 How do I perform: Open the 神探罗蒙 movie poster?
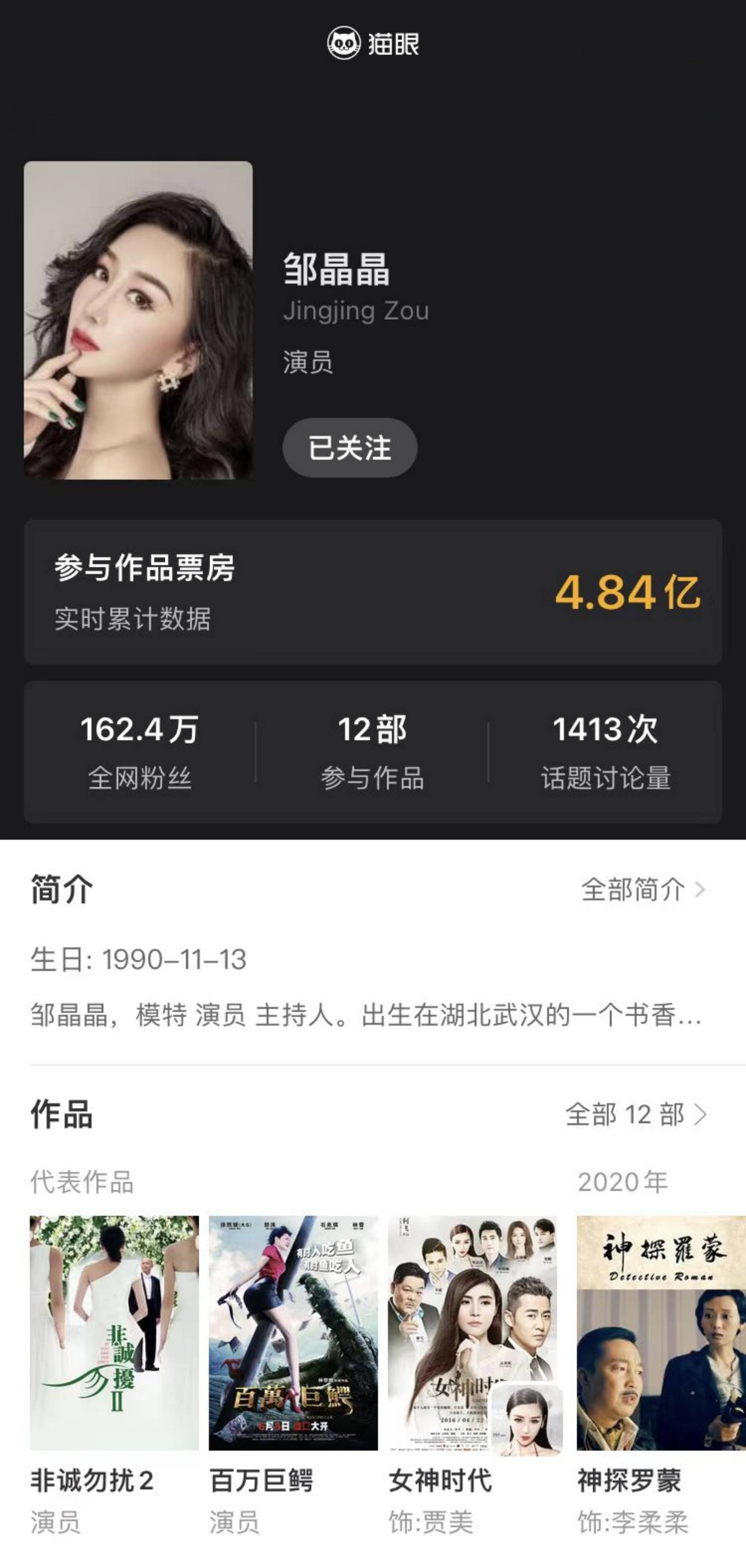[x=661, y=1333]
